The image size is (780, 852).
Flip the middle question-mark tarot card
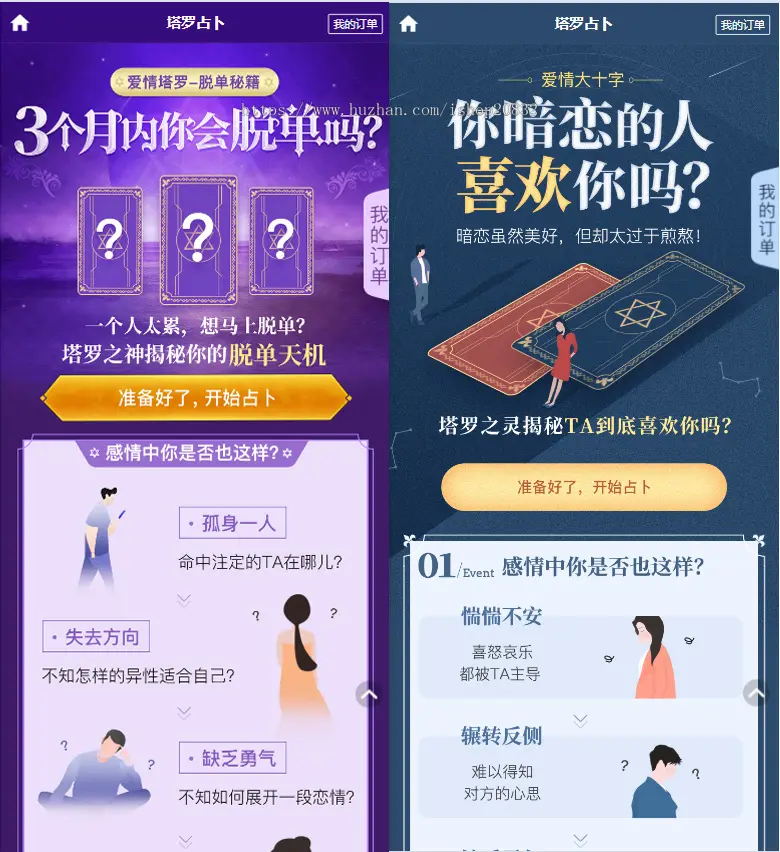pyautogui.click(x=198, y=237)
